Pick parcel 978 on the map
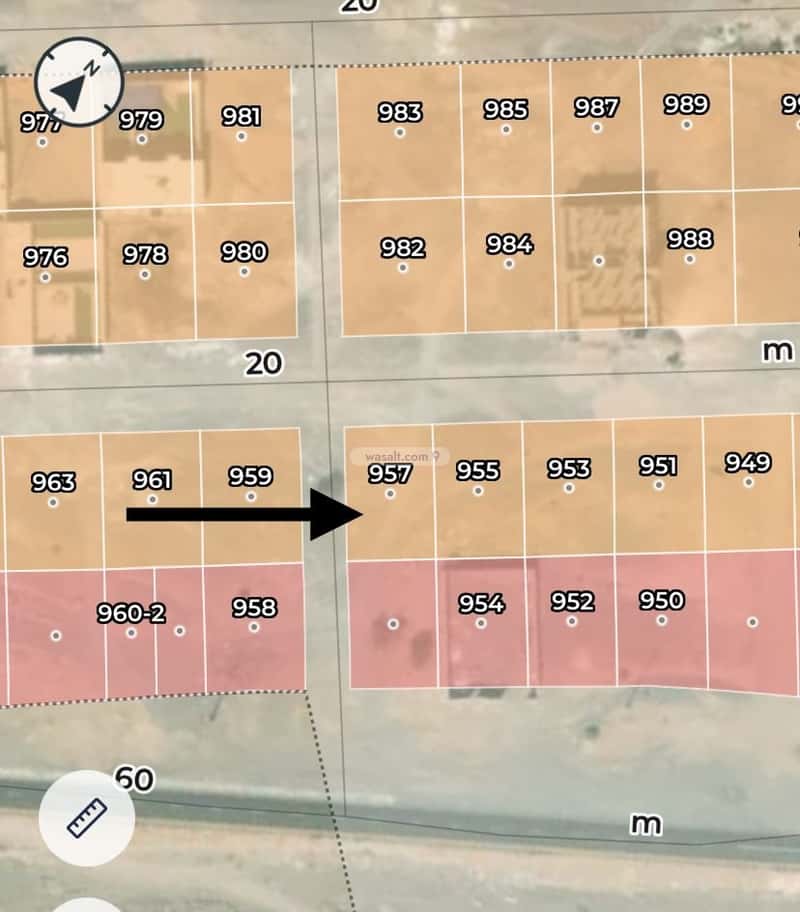The height and width of the screenshot is (912, 800). (x=145, y=273)
